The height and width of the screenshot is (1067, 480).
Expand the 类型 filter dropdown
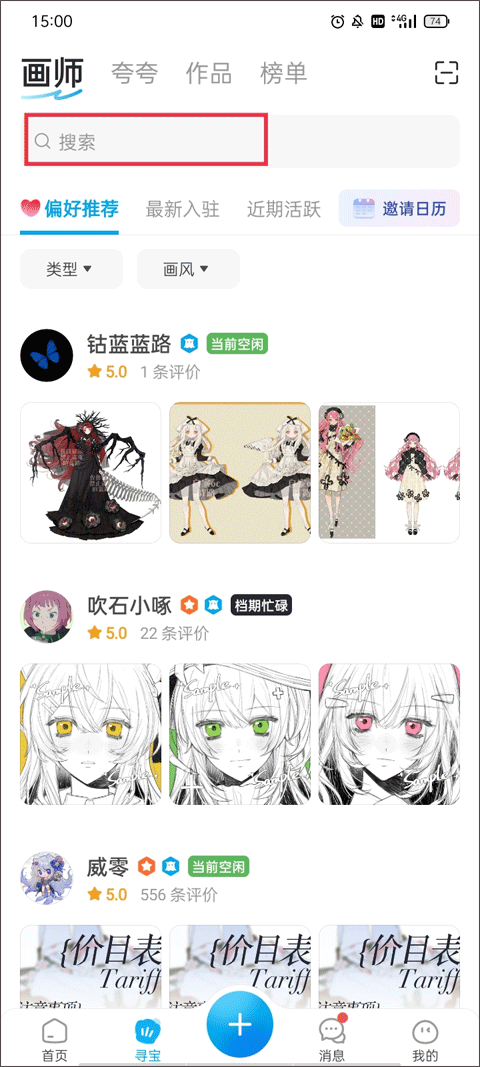[x=71, y=269]
